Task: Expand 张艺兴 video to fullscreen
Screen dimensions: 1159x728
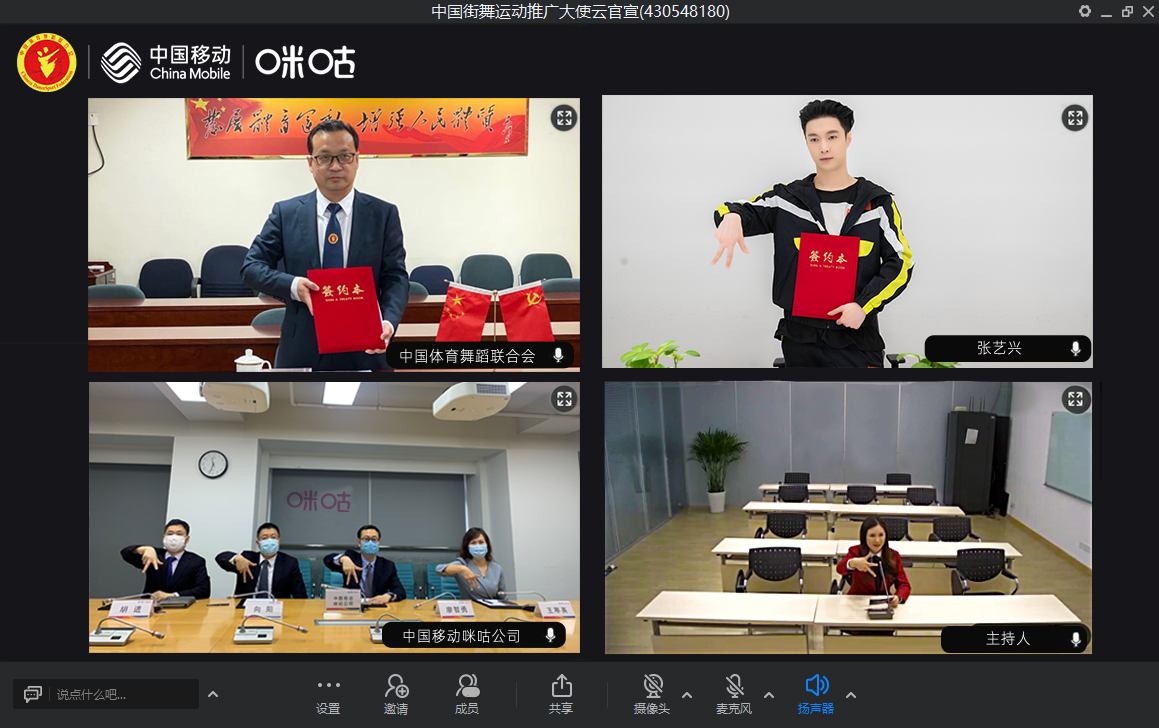Action: [1075, 118]
